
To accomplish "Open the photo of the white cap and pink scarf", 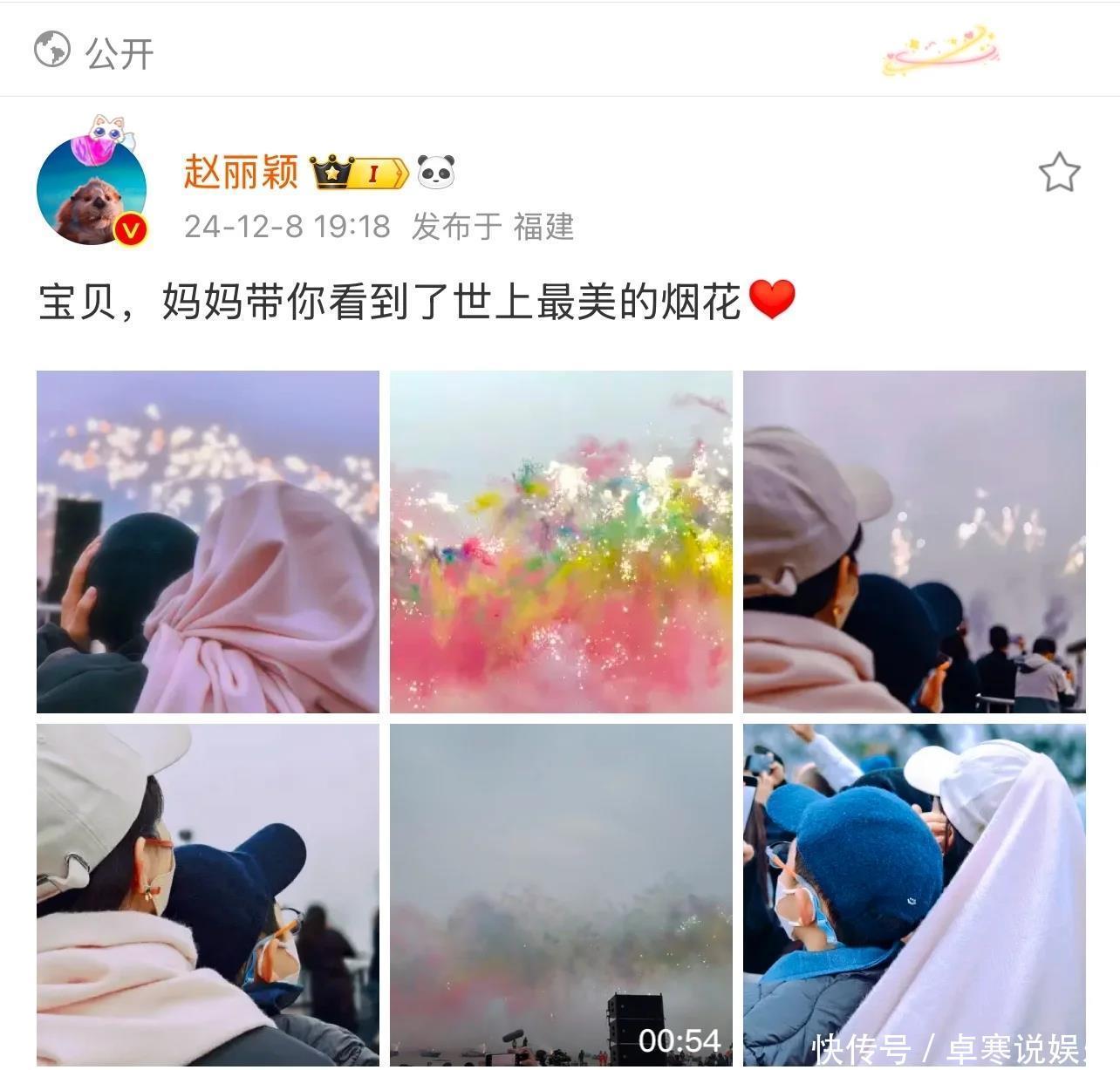I will (x=208, y=894).
